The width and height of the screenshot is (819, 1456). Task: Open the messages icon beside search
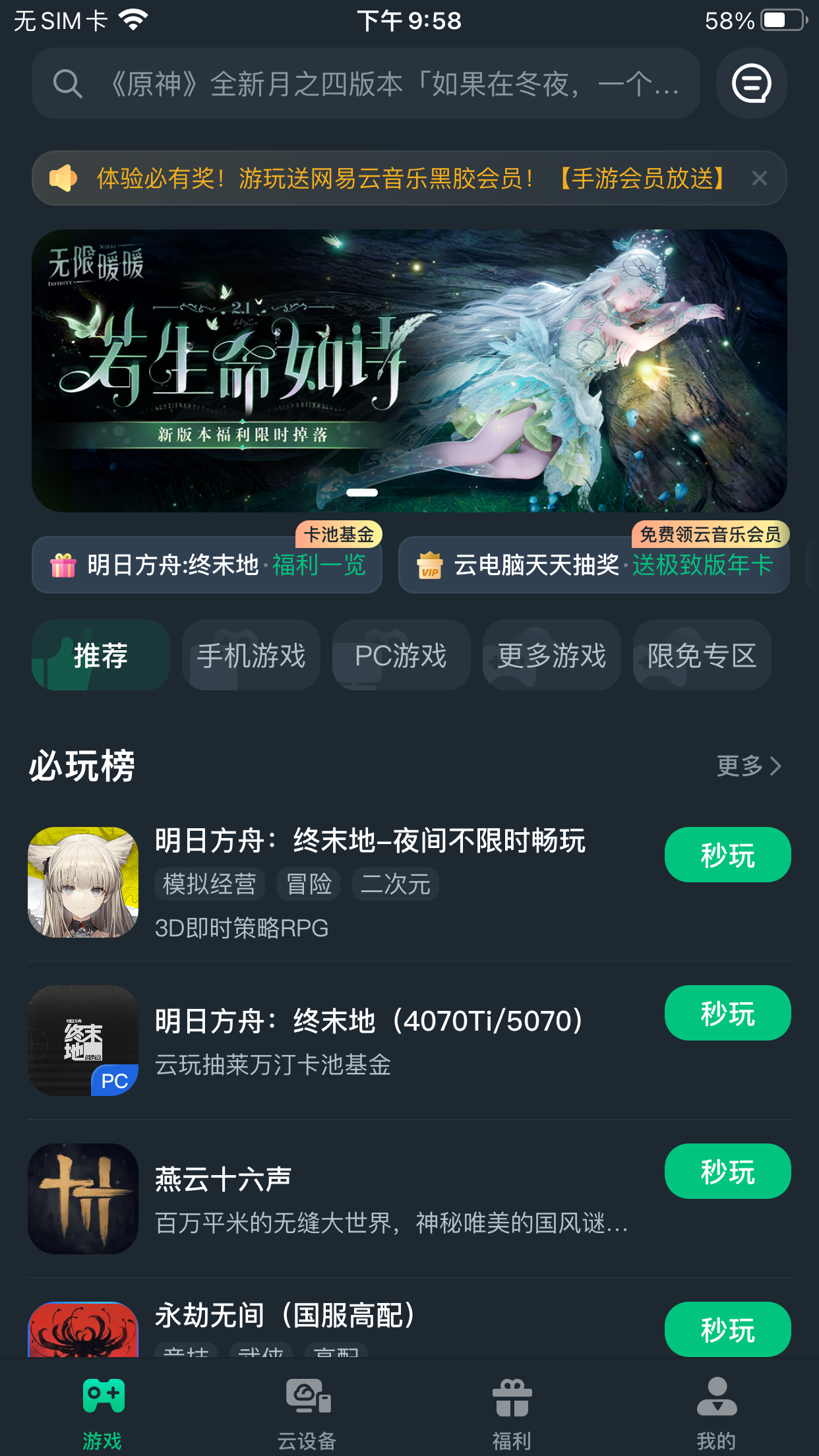coord(751,84)
